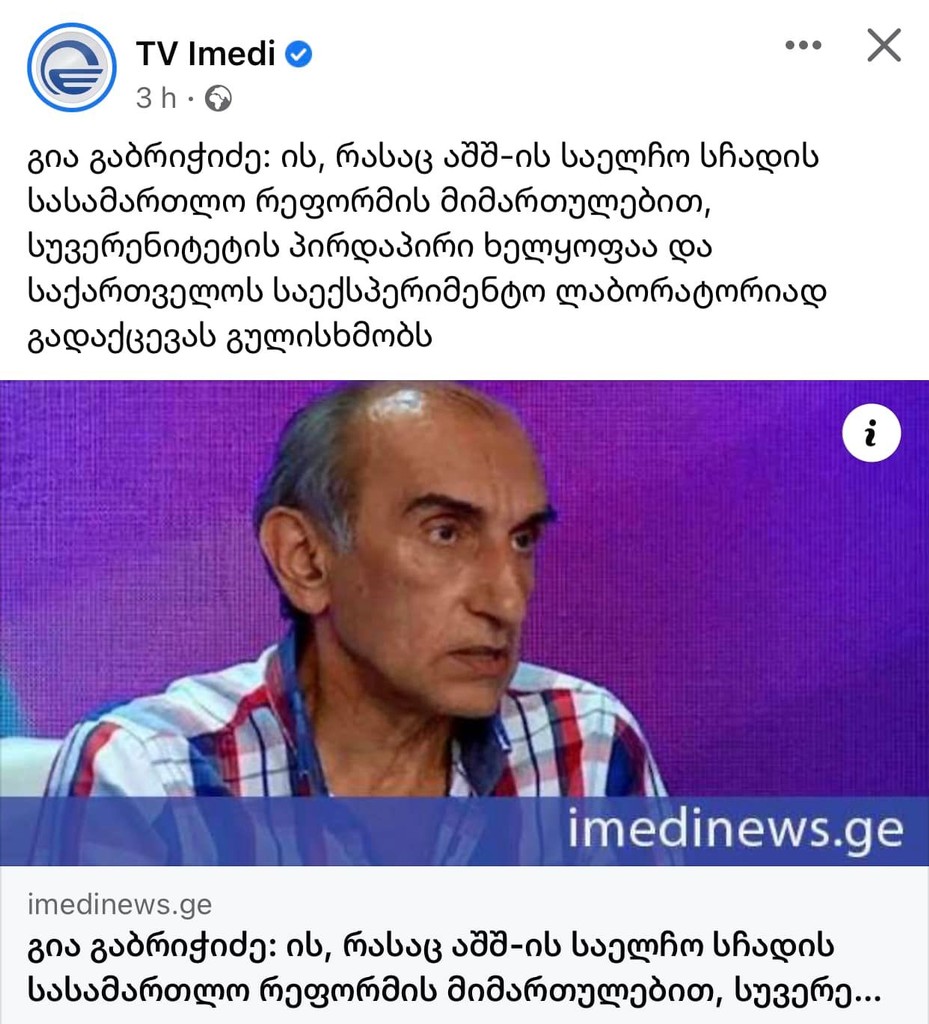Click the article preview thumbnail image
Screen dimensions: 929x1024
coord(464,620)
